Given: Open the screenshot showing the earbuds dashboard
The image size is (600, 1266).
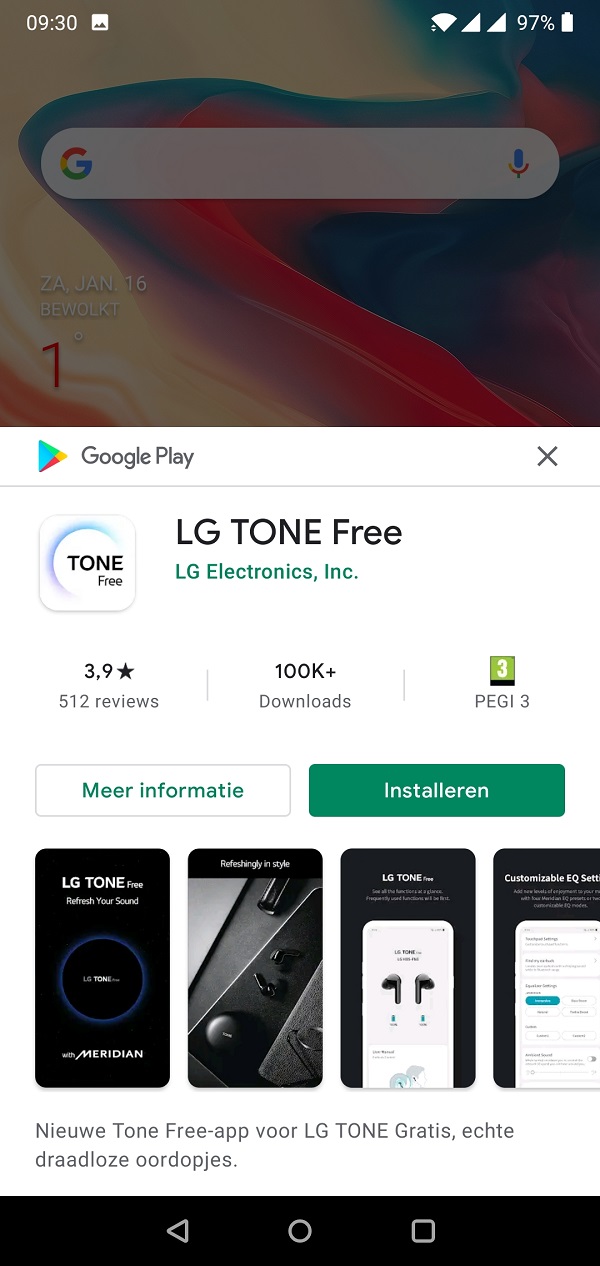Looking at the screenshot, I should (408, 968).
